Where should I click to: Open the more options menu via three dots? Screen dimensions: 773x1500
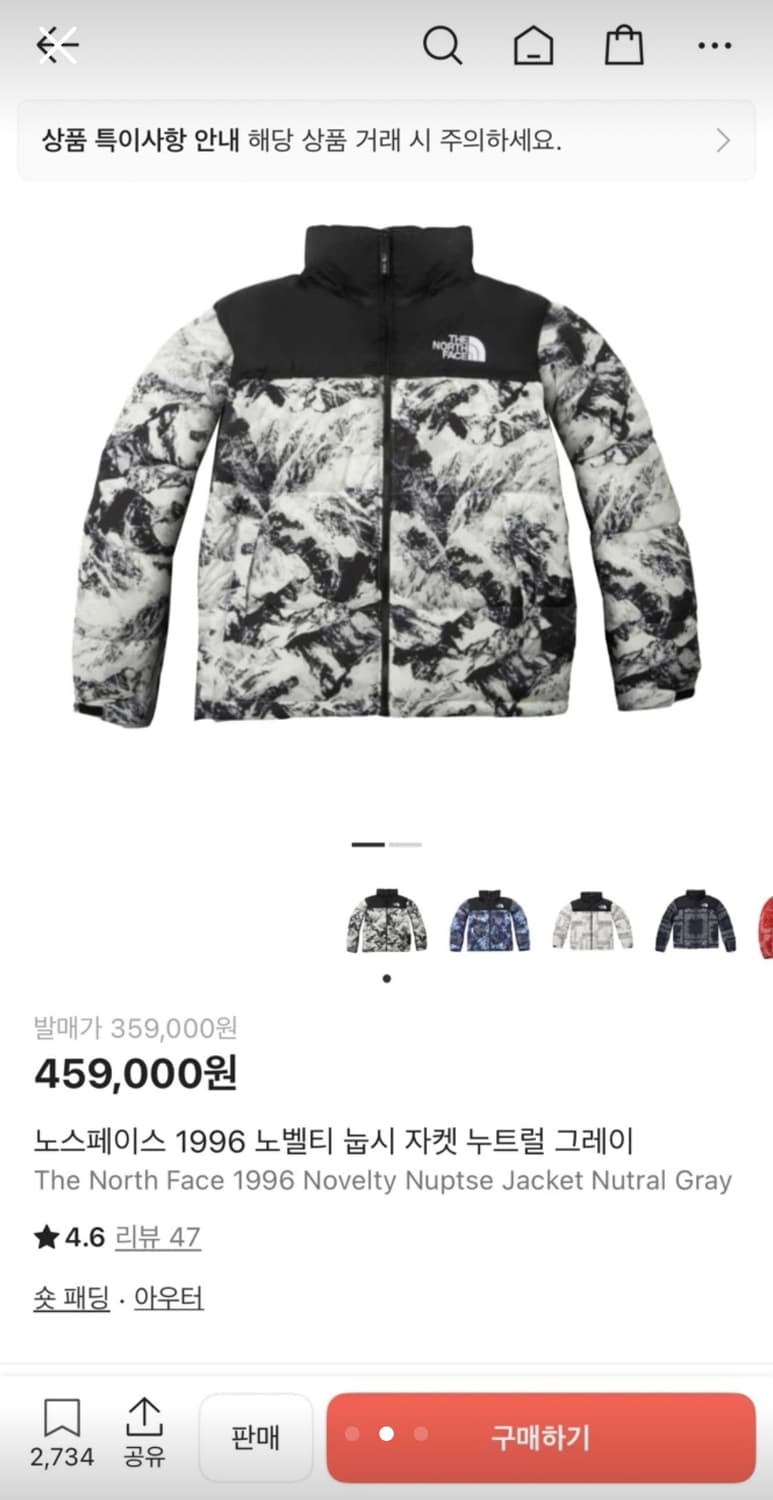pos(714,44)
